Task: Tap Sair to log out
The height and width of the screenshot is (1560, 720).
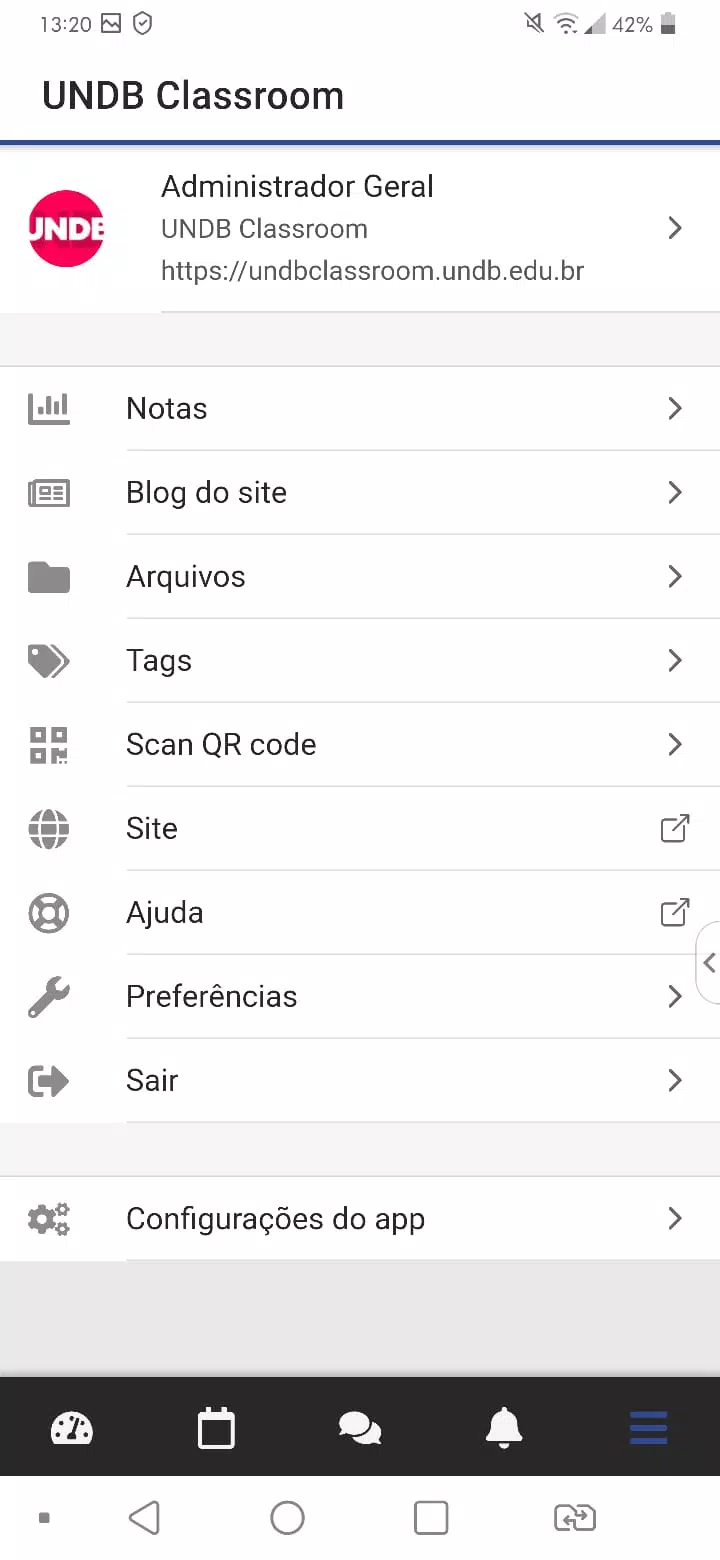Action: [360, 1080]
